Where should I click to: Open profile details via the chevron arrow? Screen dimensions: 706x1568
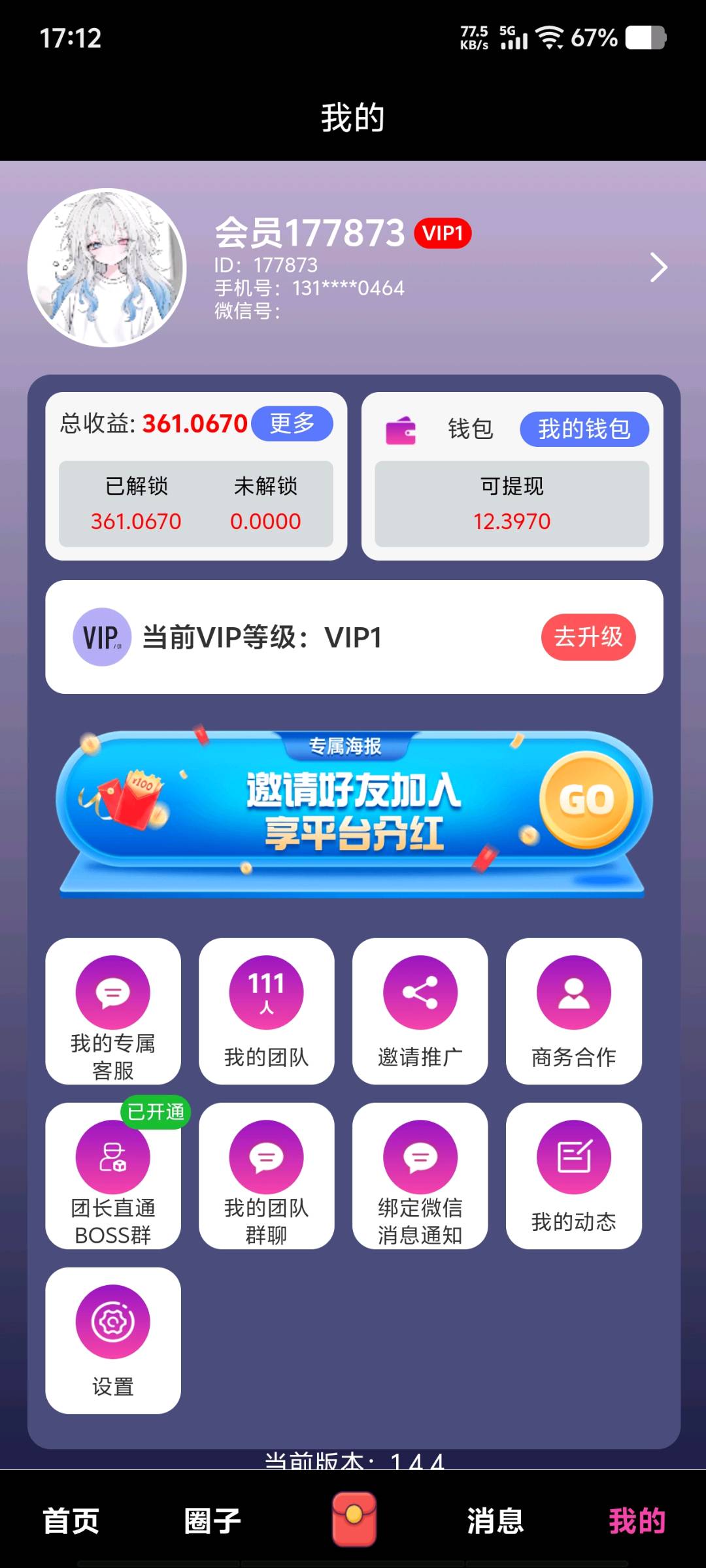click(x=658, y=268)
